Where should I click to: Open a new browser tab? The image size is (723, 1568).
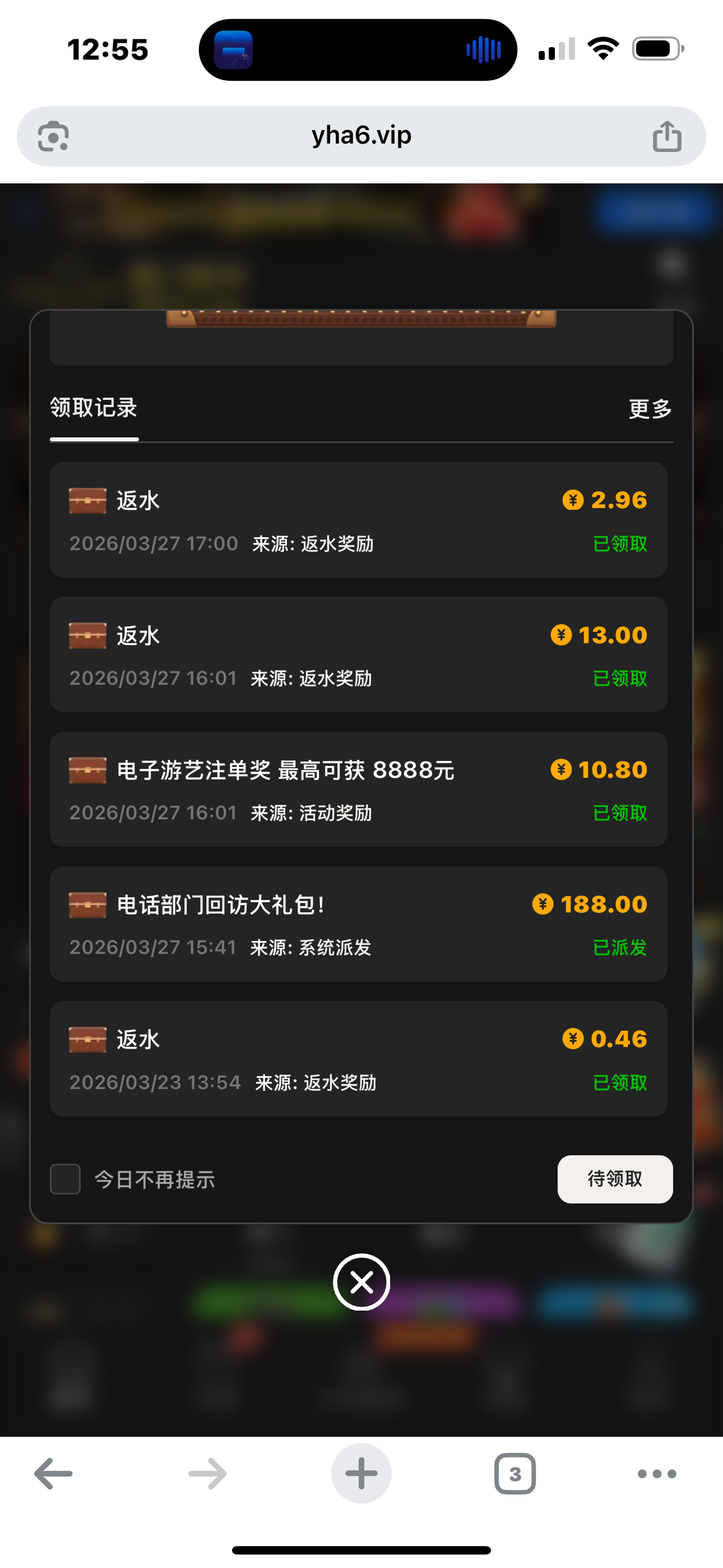361,1474
